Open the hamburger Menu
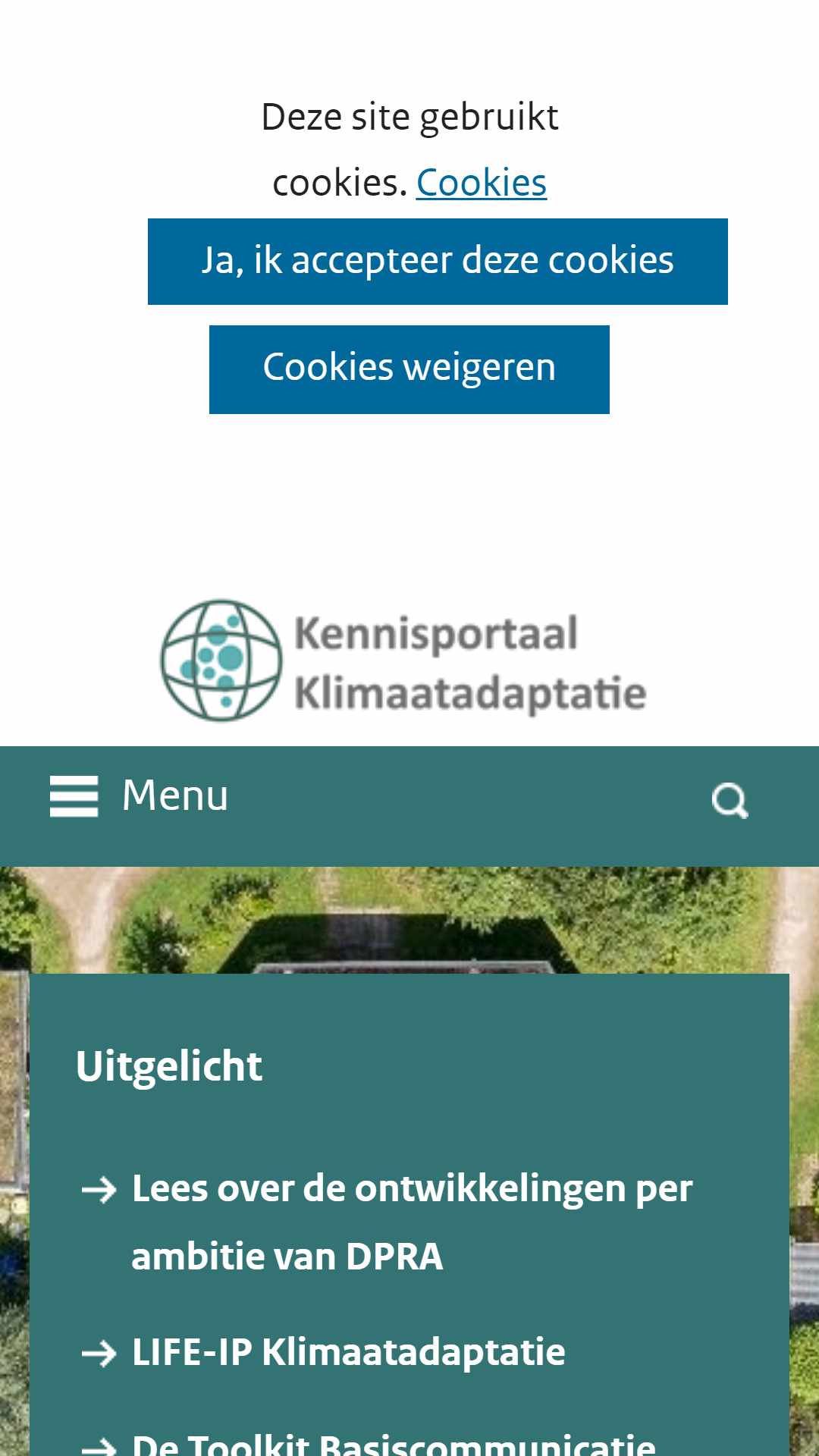 click(x=139, y=795)
